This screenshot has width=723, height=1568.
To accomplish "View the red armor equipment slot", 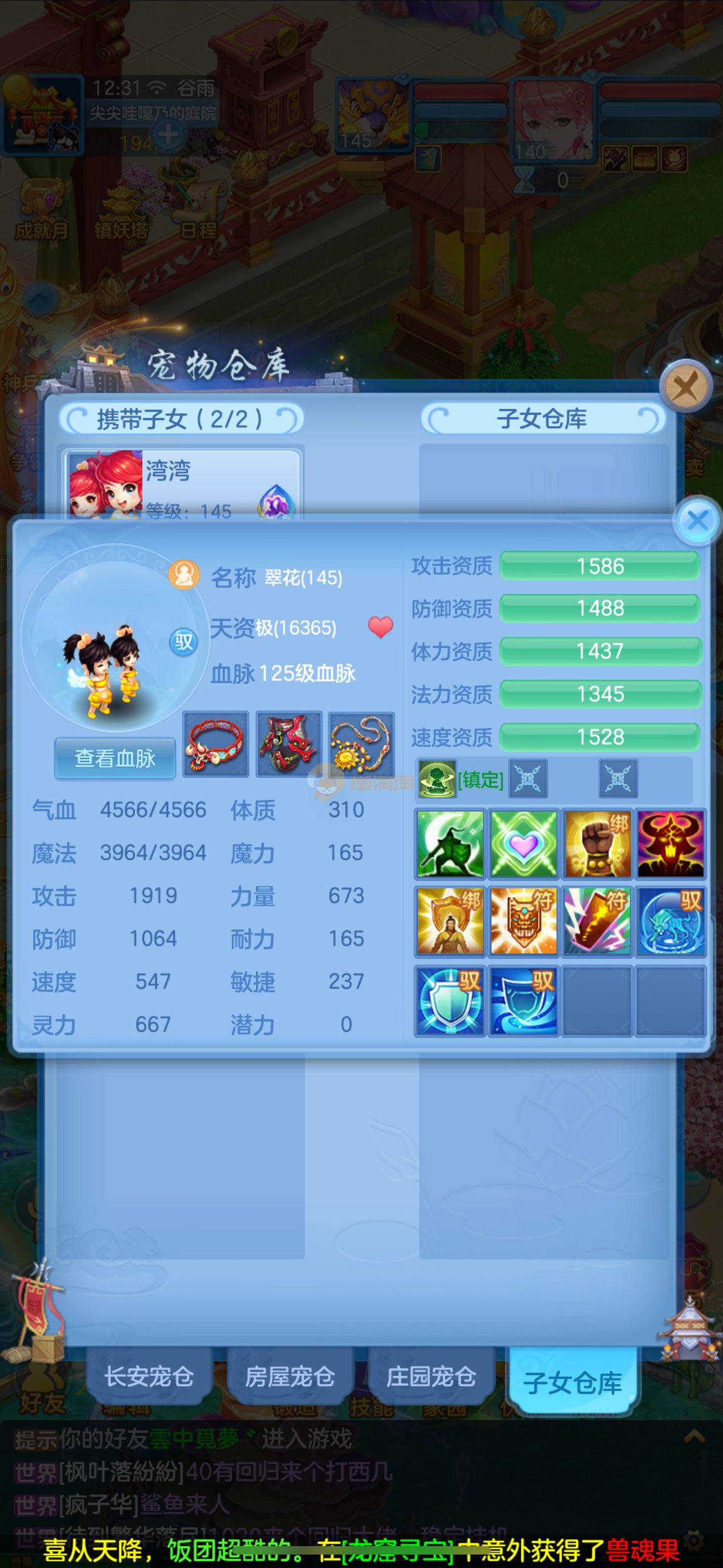I will [289, 744].
